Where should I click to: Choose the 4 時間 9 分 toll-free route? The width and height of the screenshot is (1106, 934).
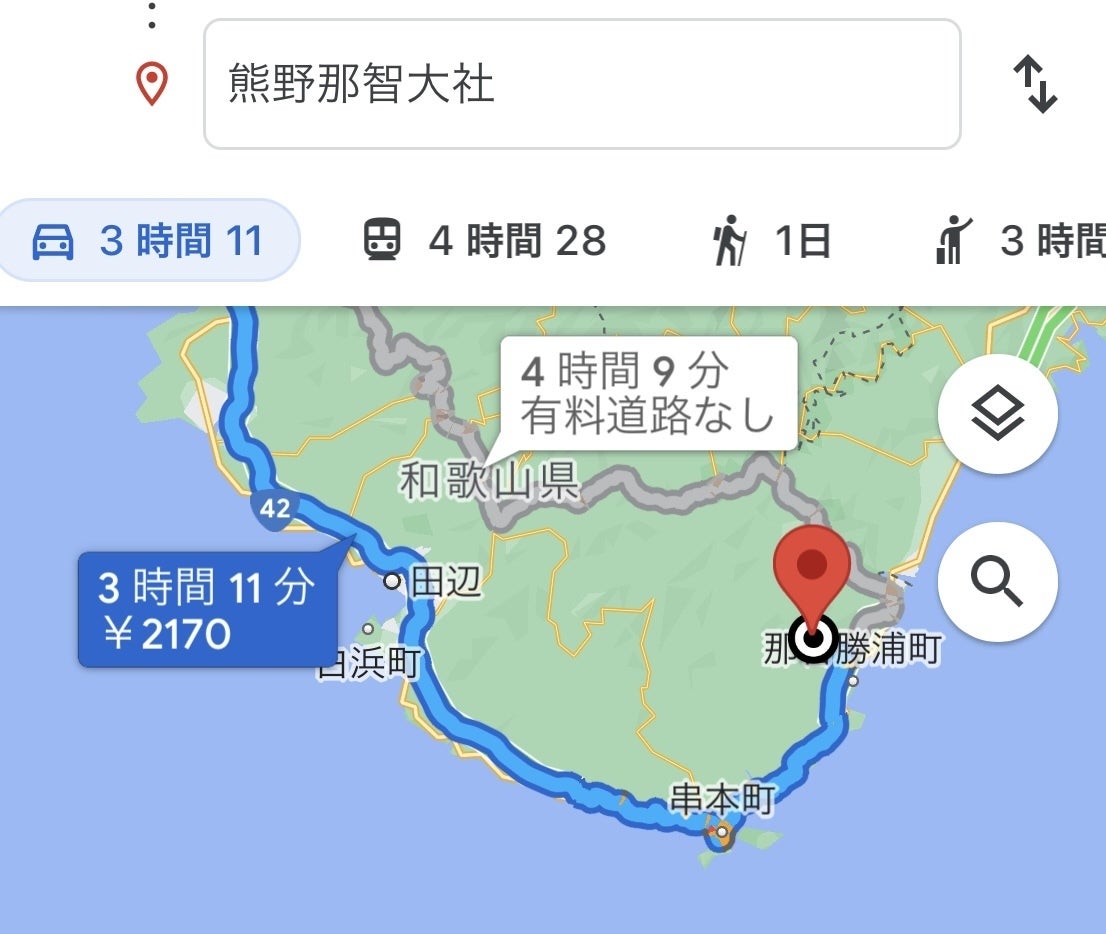[648, 393]
